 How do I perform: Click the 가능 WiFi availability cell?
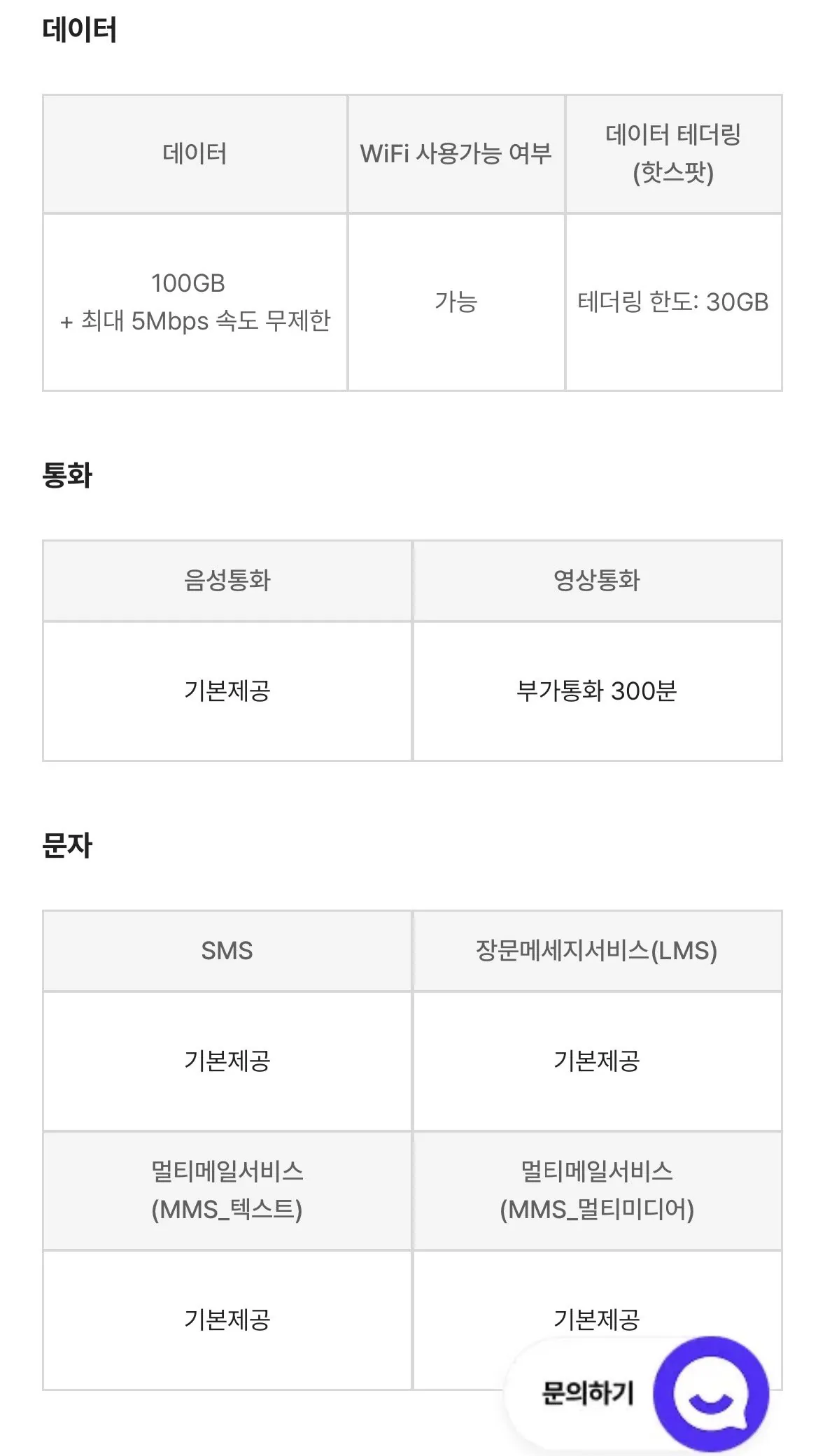(x=456, y=301)
